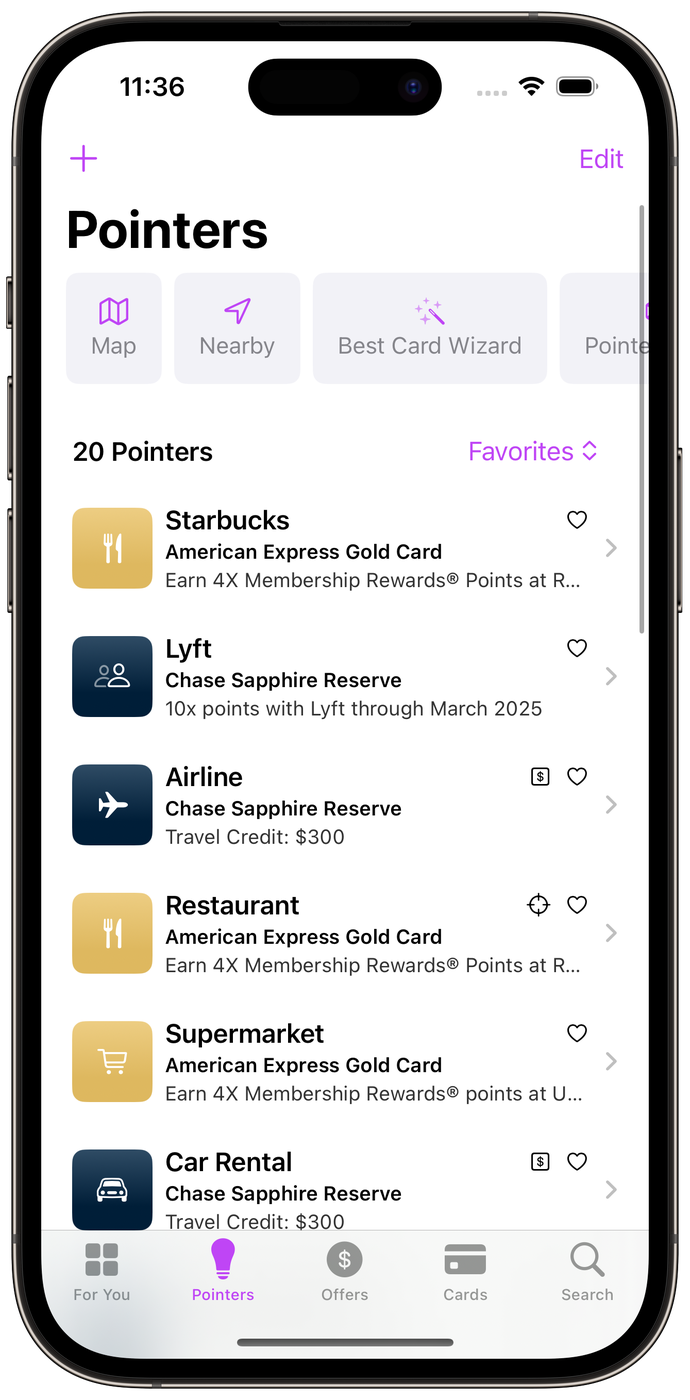This screenshot has width=690, height=1400.
Task: Tap the dollar credit icon on Car Rental
Action: click(540, 1162)
